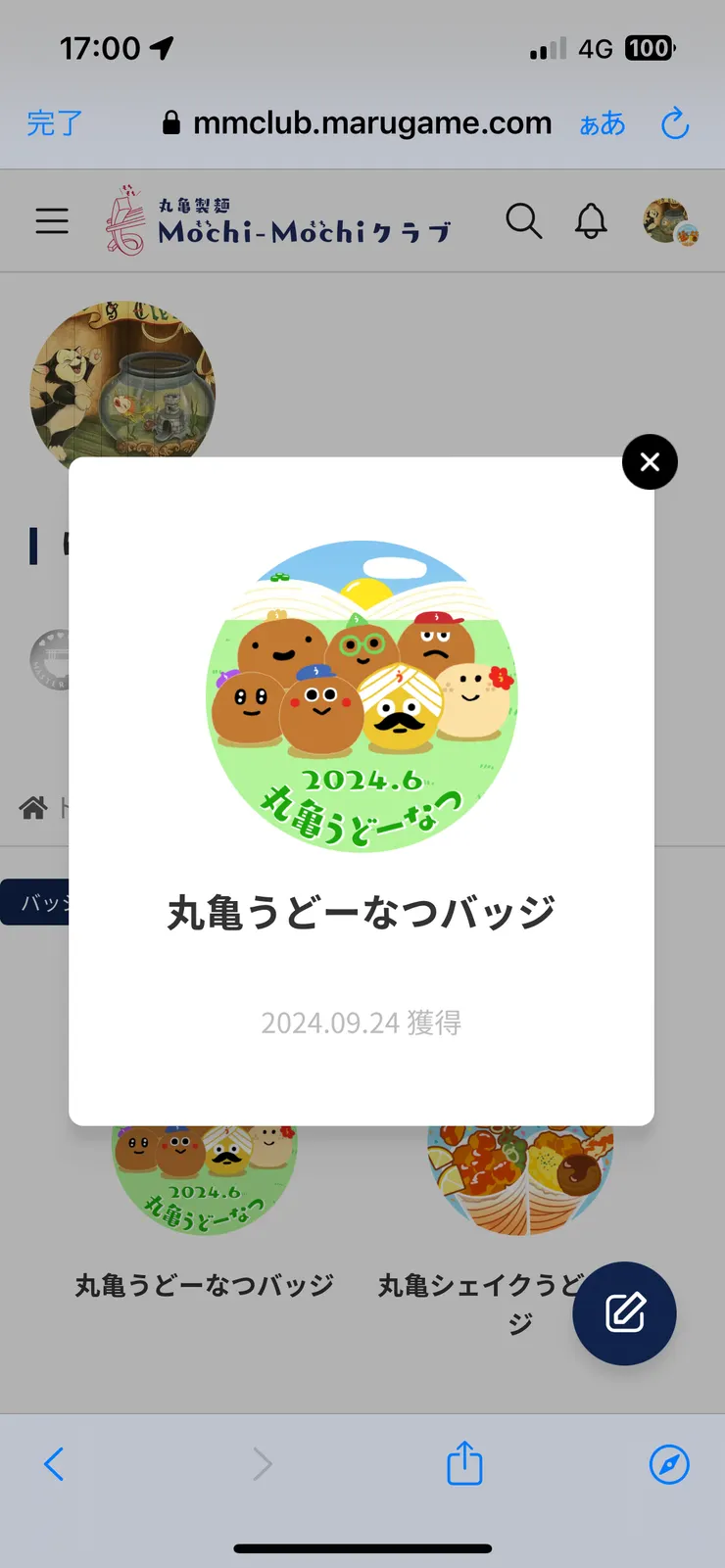Tap the Marugame Mochi-Mochi Club logo
This screenshot has width=725, height=1568.
coord(279,220)
